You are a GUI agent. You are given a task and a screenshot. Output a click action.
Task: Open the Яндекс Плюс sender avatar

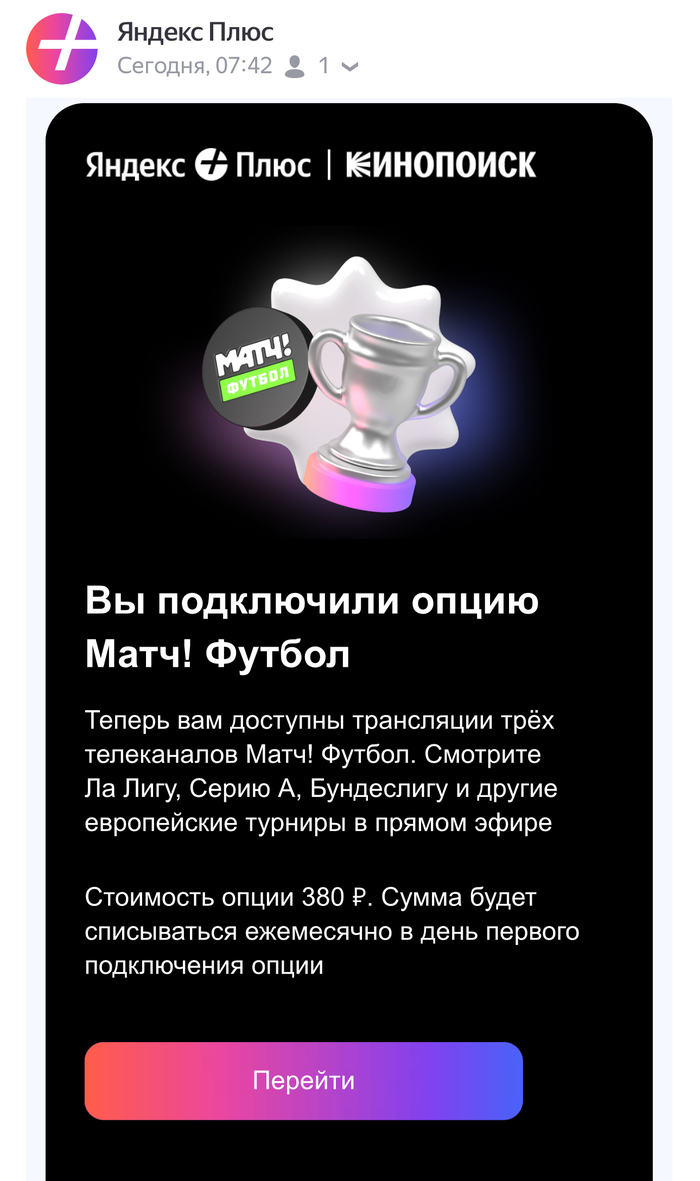61,49
